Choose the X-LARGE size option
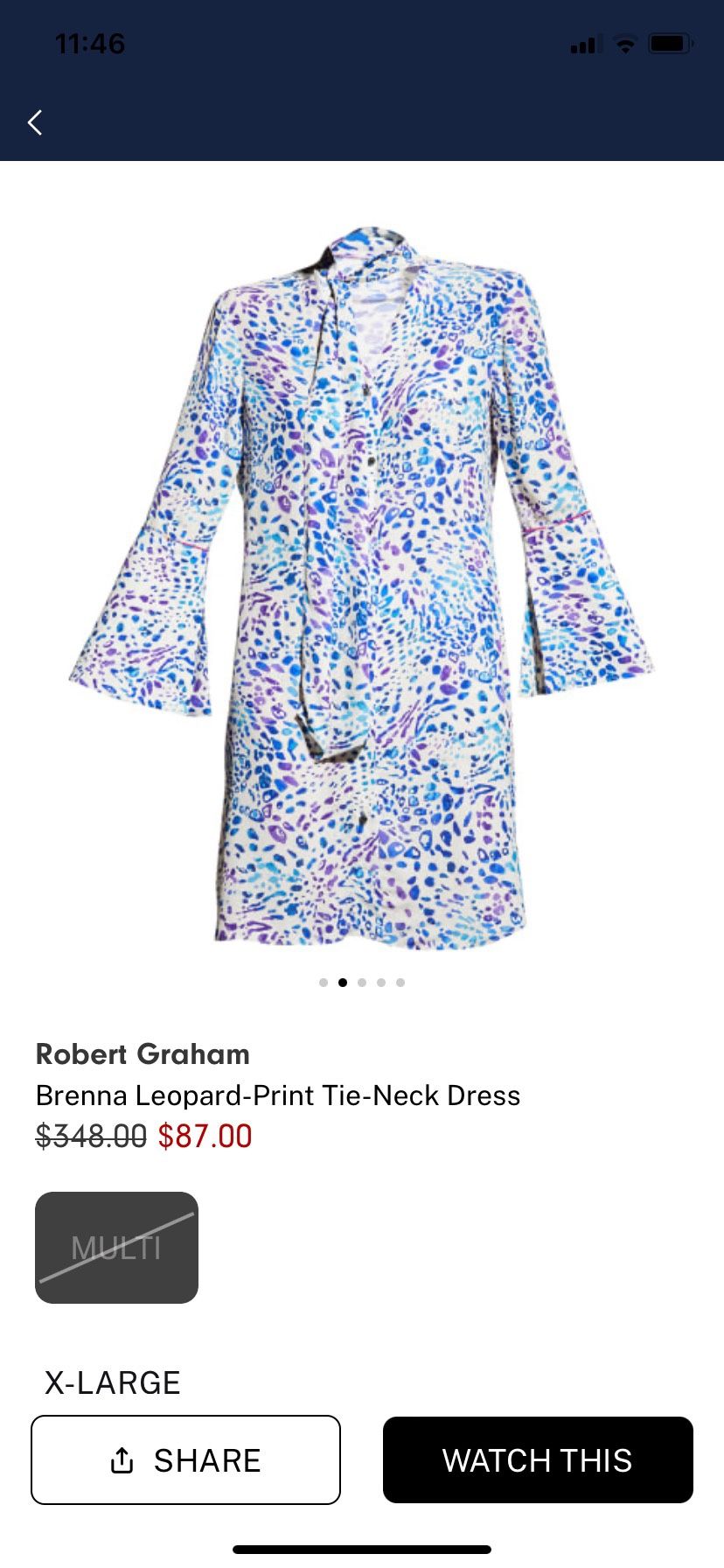Screen dimensions: 724x1568 click(x=113, y=1382)
